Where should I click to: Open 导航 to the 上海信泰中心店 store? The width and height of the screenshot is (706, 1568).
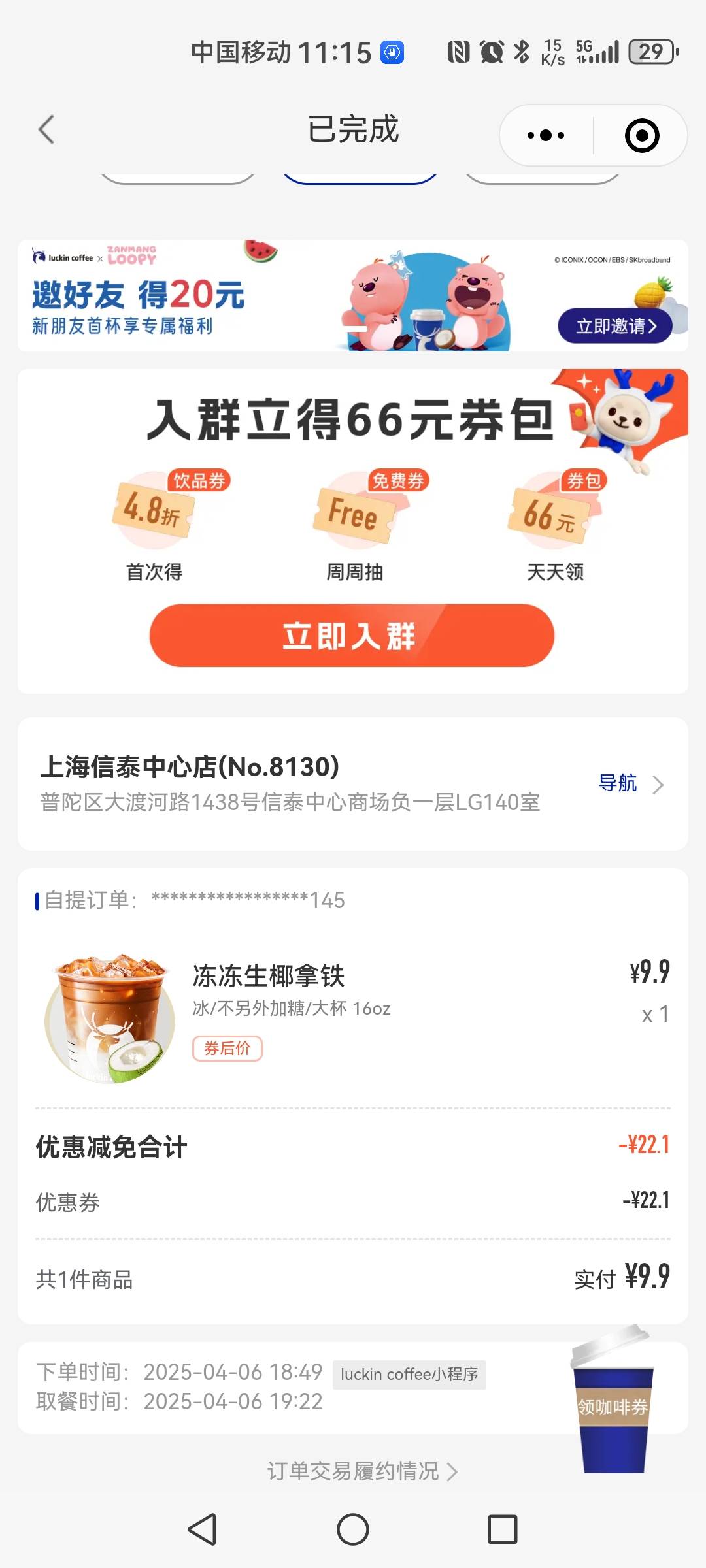click(631, 783)
